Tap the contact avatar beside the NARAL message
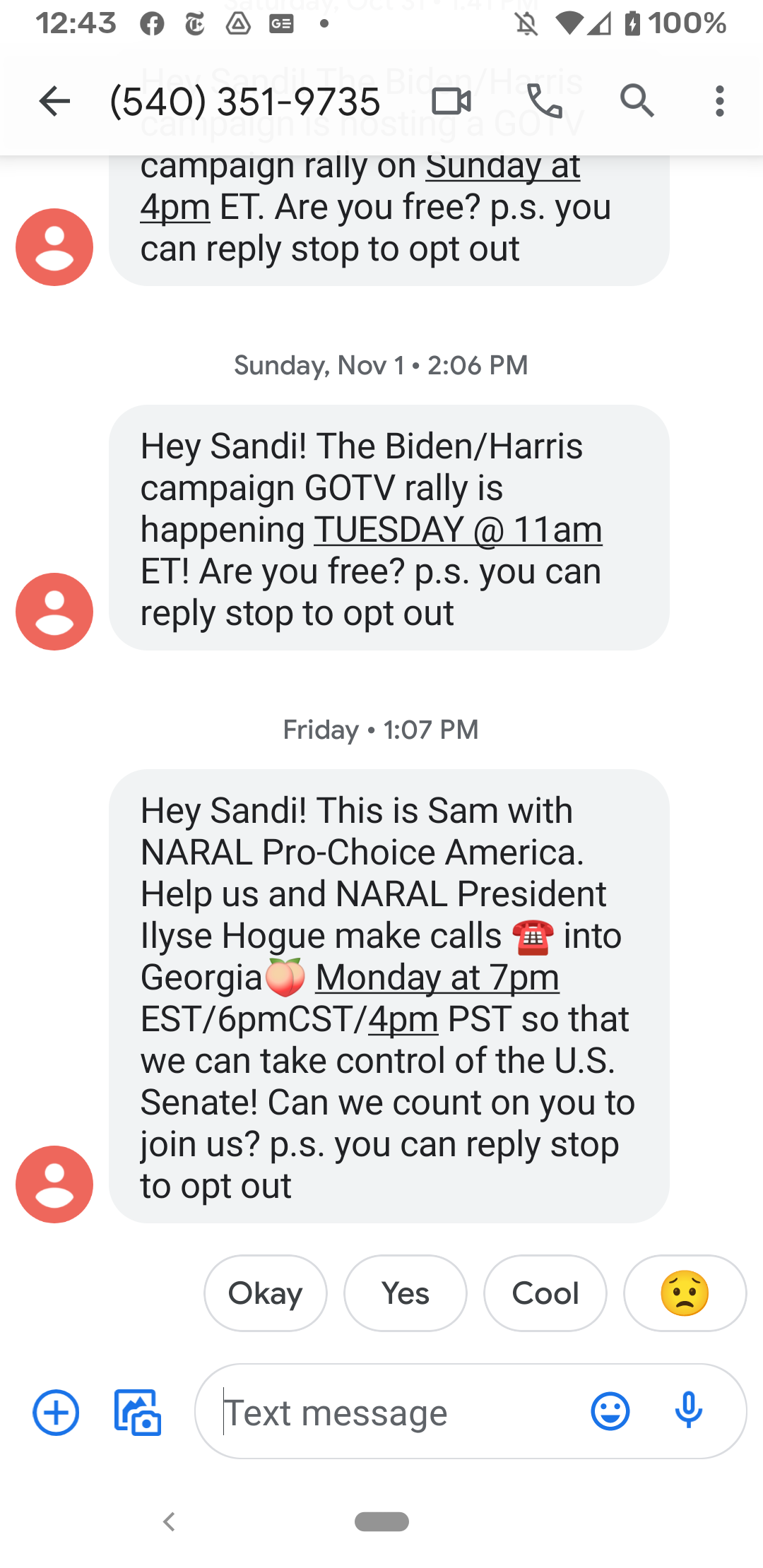Viewport: 763px width, 1568px height. coord(54,1183)
